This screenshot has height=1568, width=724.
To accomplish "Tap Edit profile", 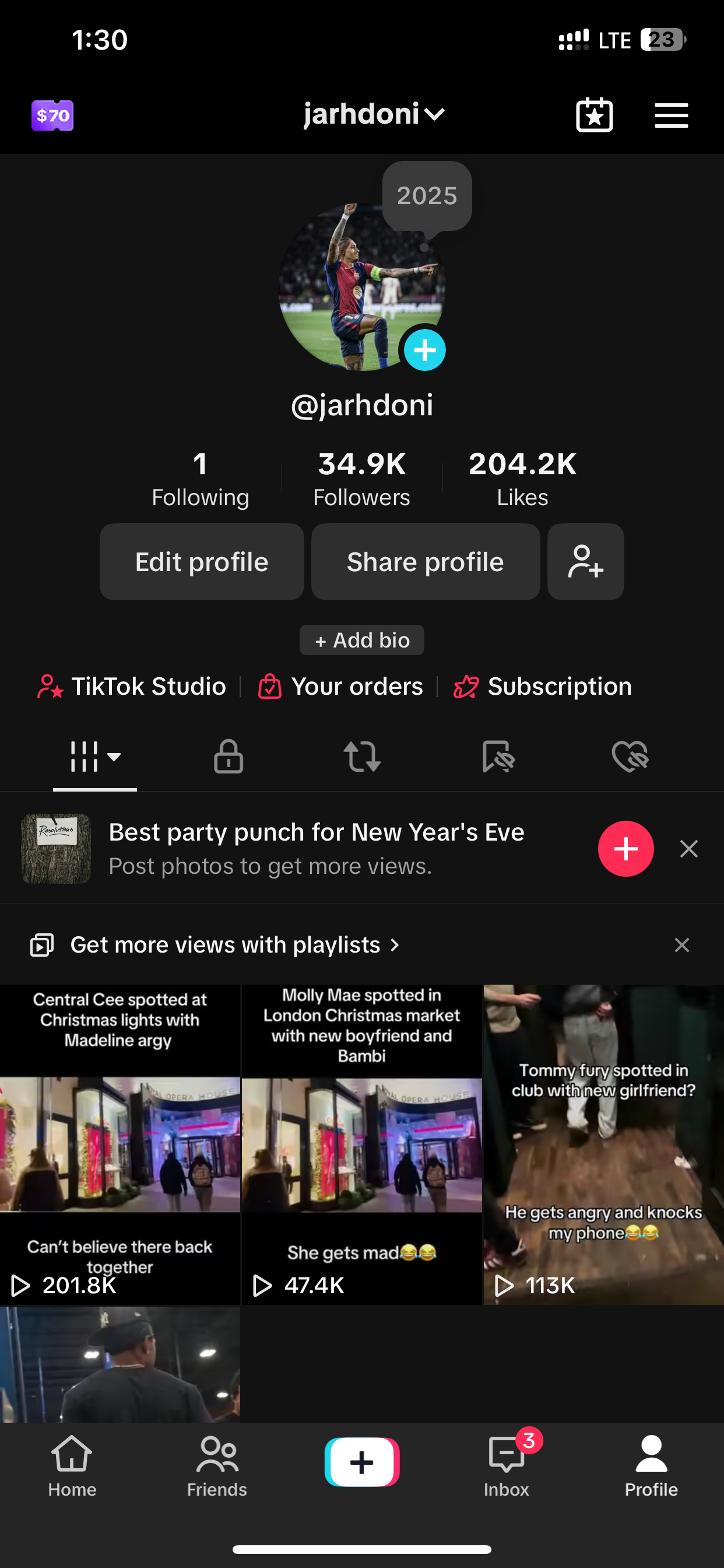I will (x=201, y=562).
